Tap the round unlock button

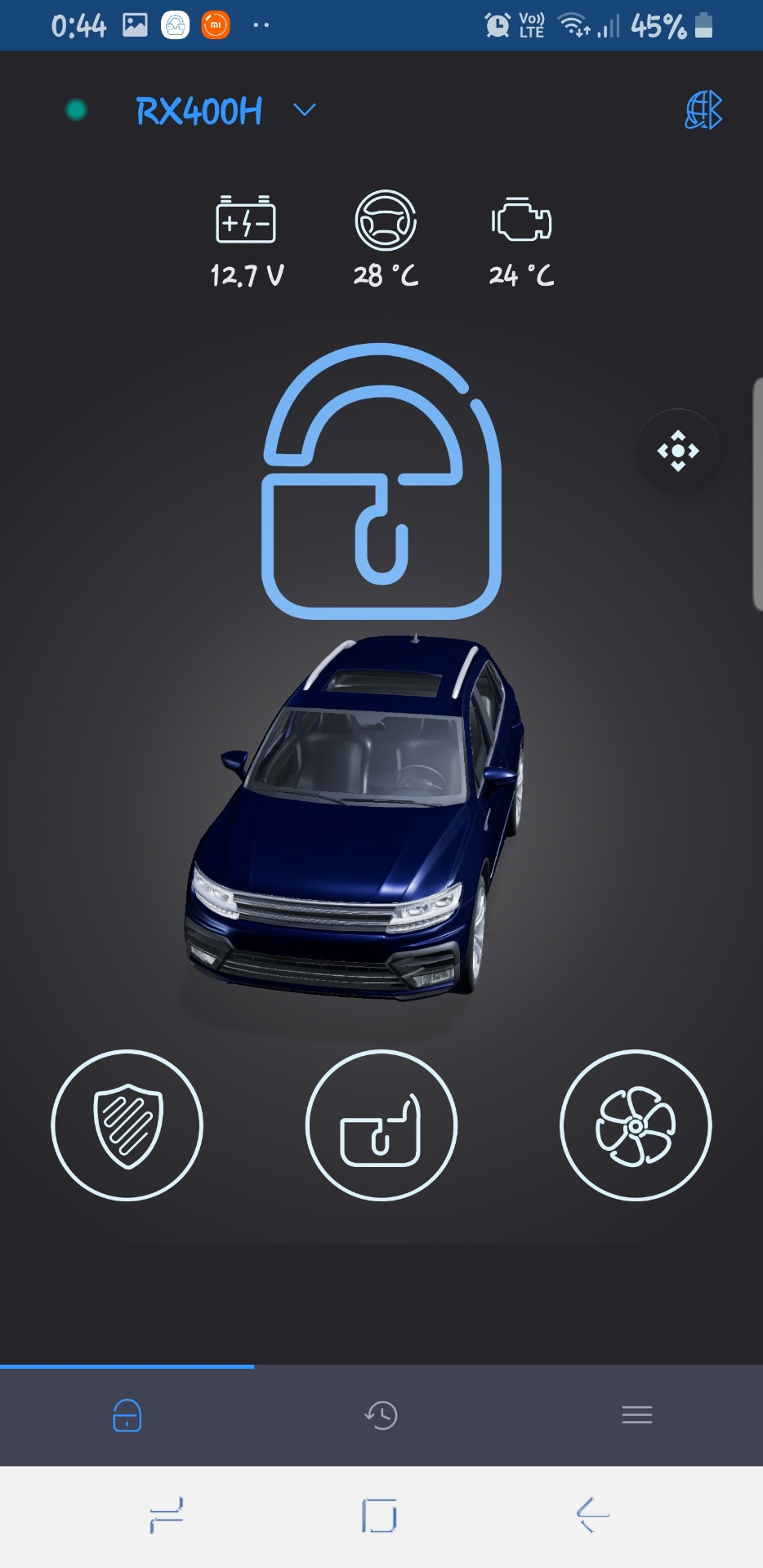[x=381, y=1125]
